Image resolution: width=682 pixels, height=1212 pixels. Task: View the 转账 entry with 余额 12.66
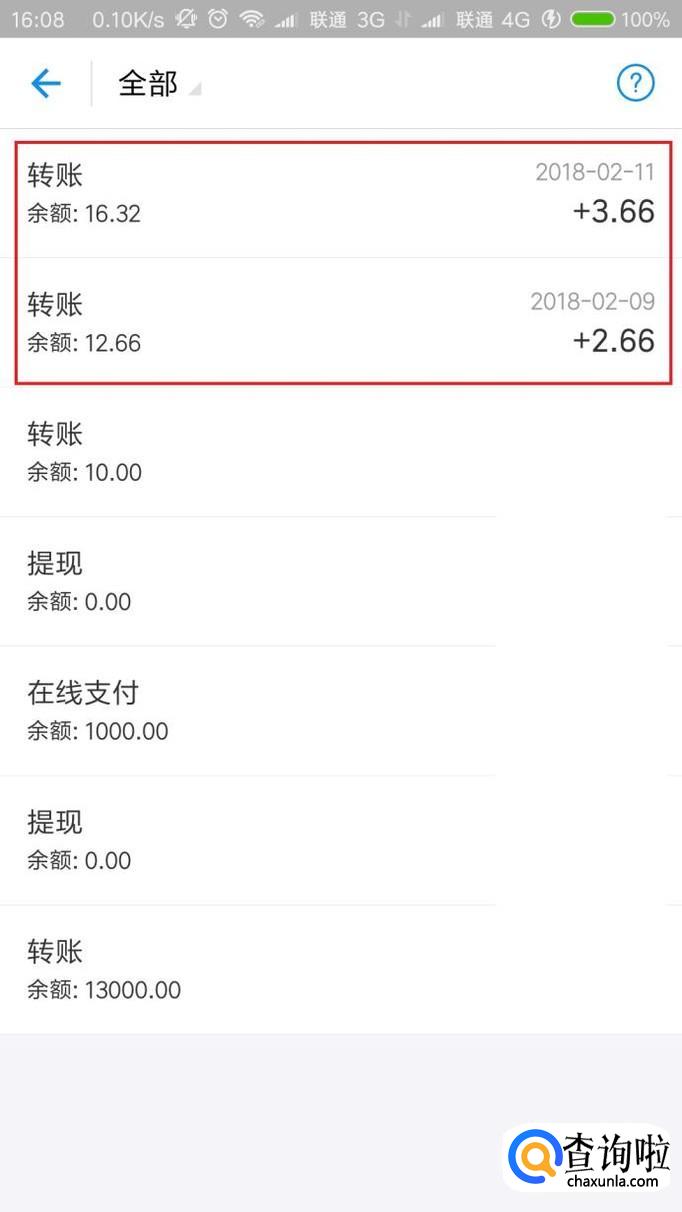340,322
